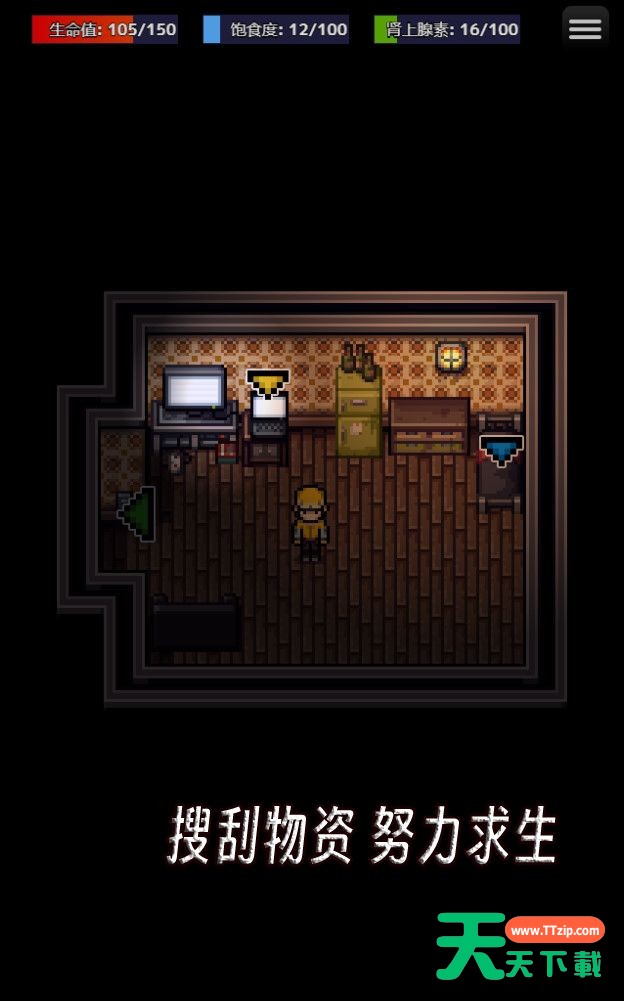Image resolution: width=624 pixels, height=1001 pixels.
Task: Open the hamburger menu
Action: [x=585, y=28]
